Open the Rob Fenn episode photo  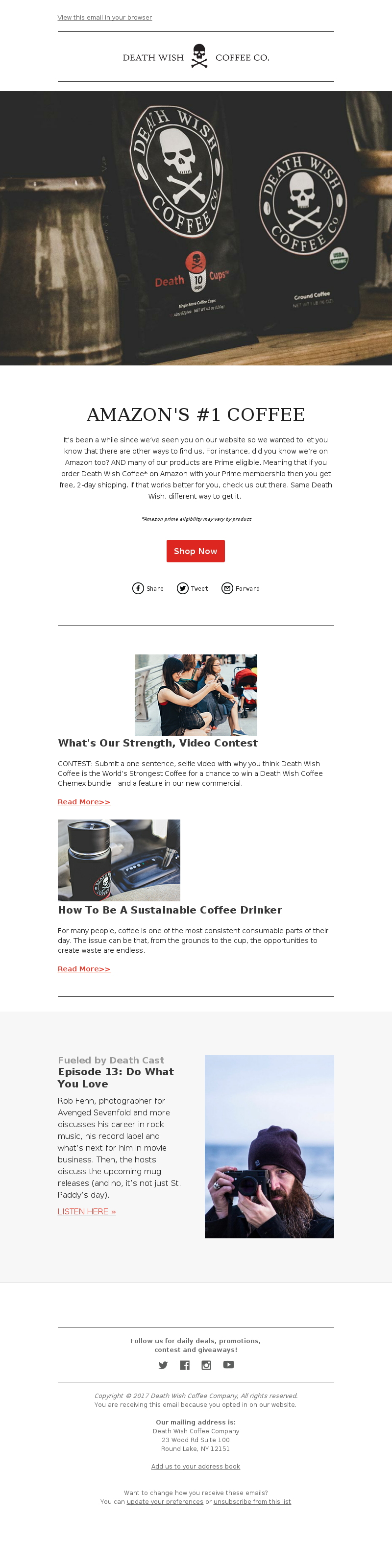point(269,1146)
